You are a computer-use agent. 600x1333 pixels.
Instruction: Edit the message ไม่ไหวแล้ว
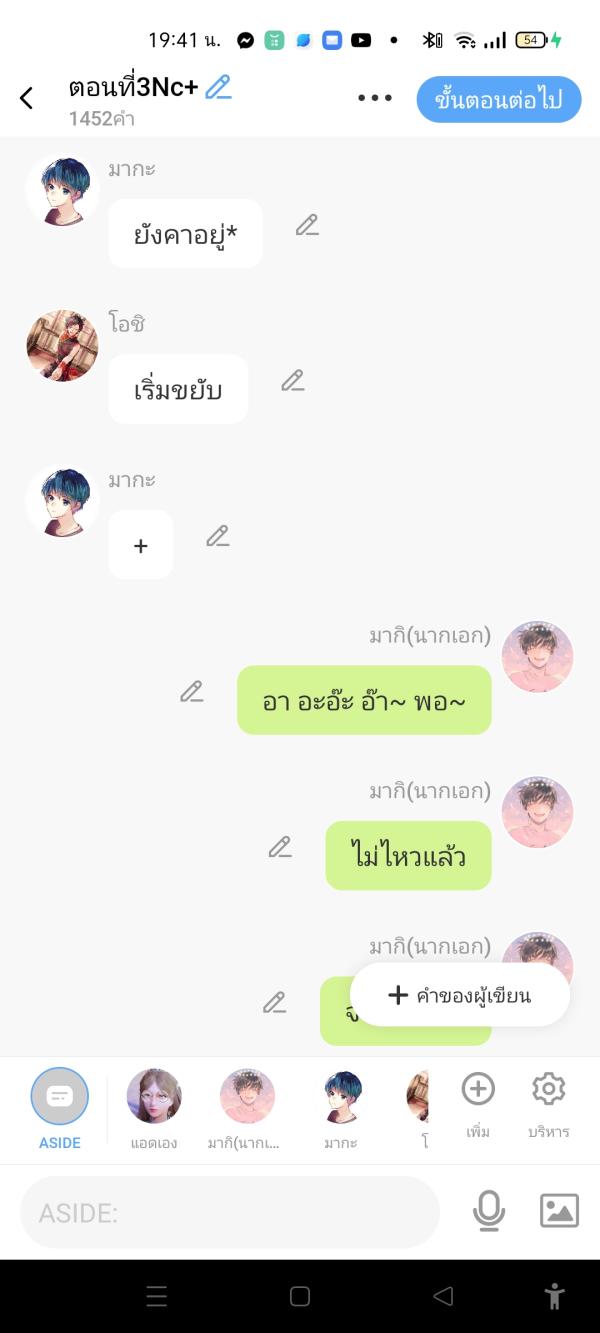280,848
